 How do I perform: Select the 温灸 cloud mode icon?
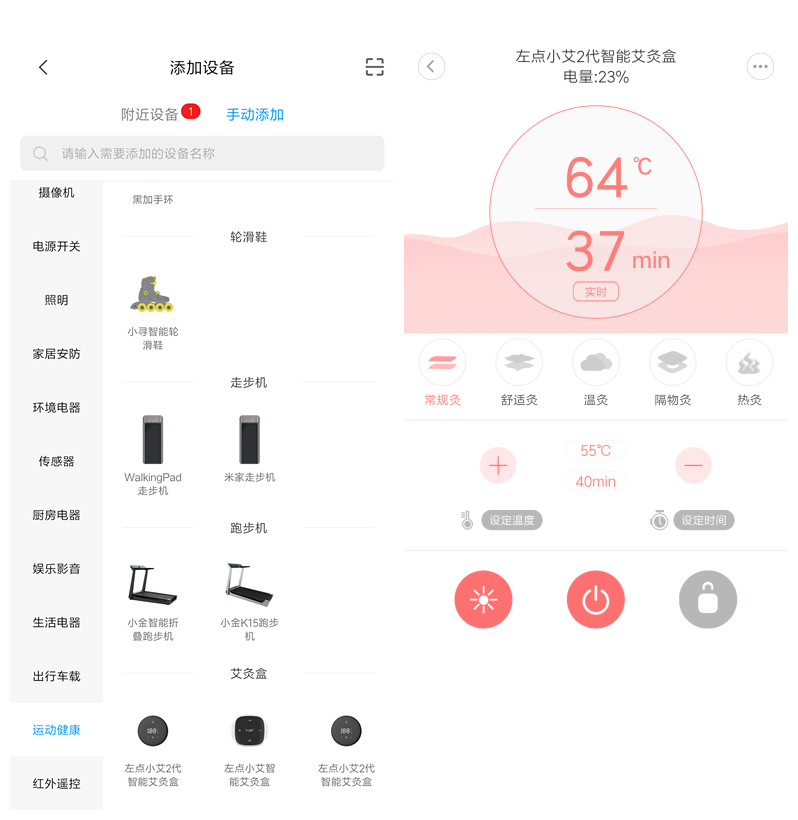(x=596, y=362)
